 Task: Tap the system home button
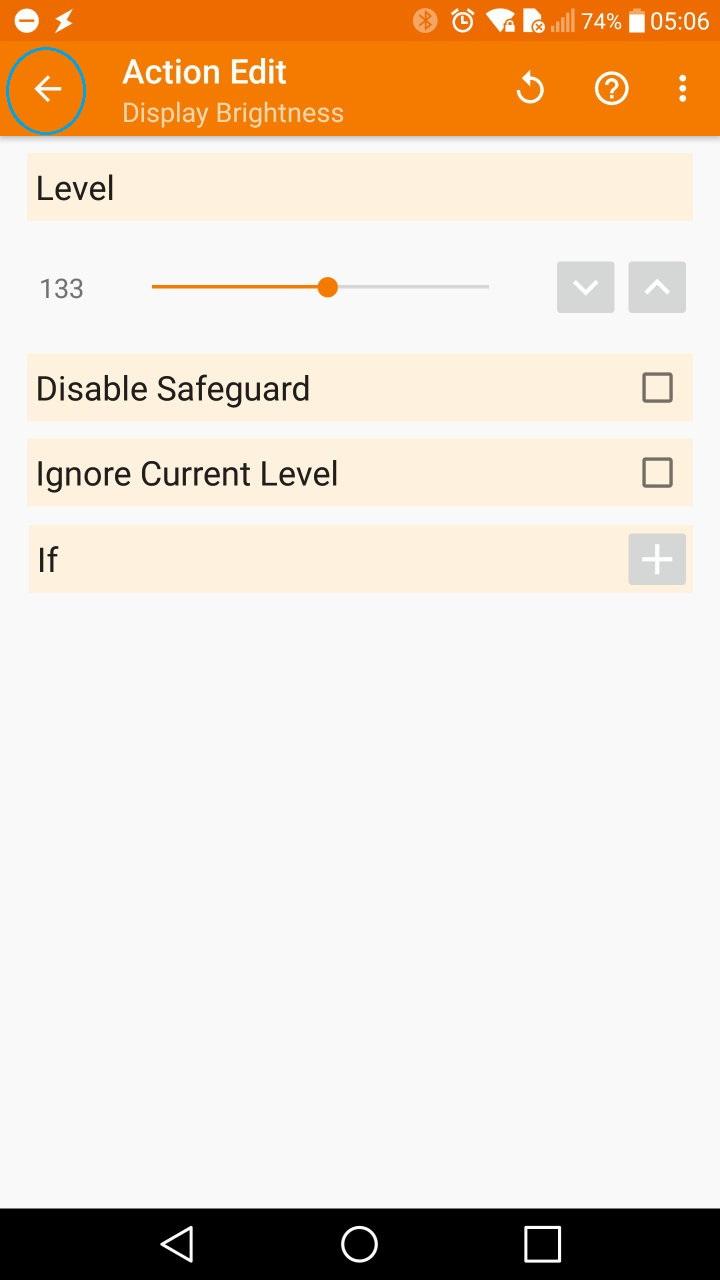(x=359, y=1244)
